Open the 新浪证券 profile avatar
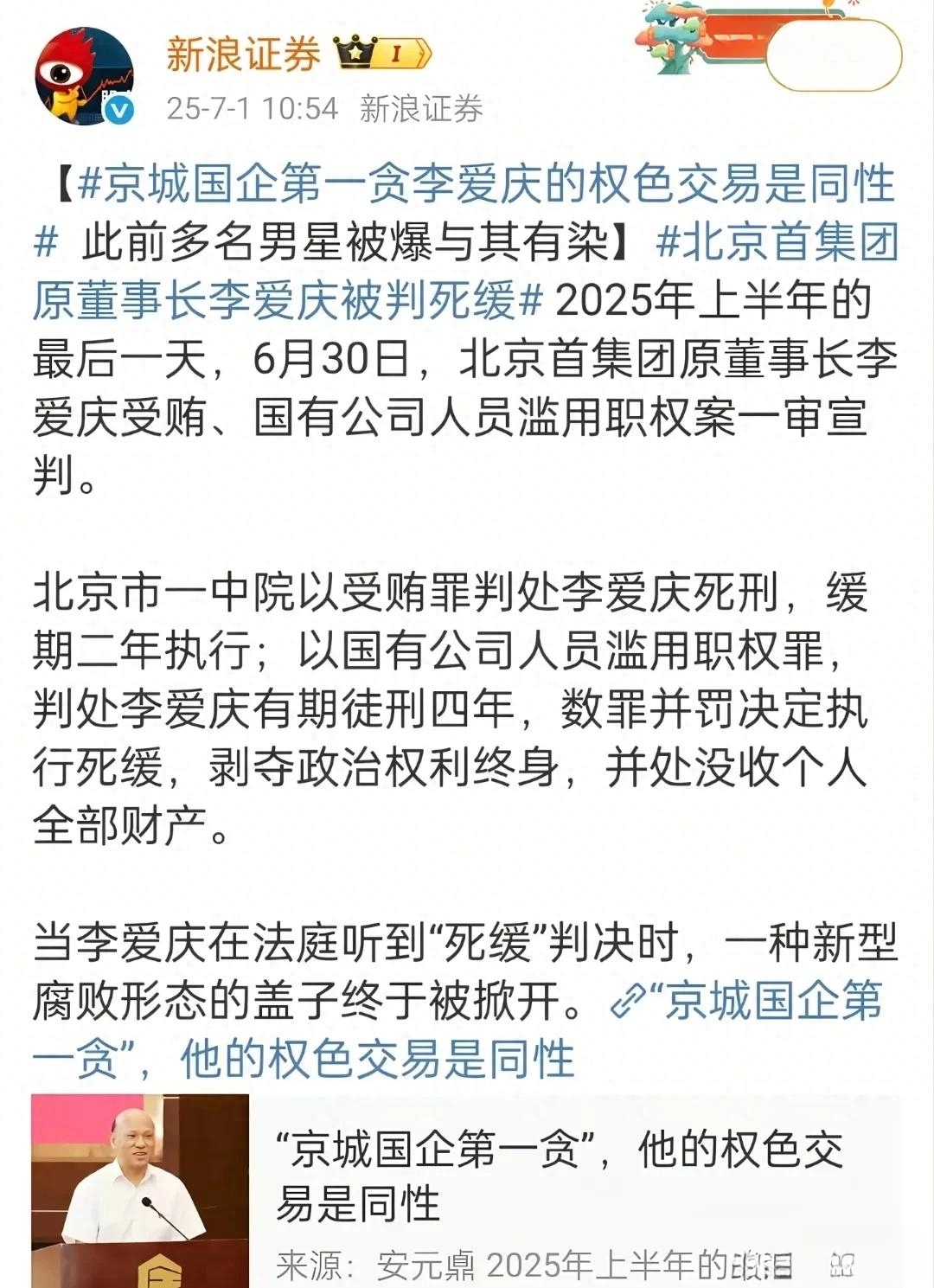 coord(84,78)
